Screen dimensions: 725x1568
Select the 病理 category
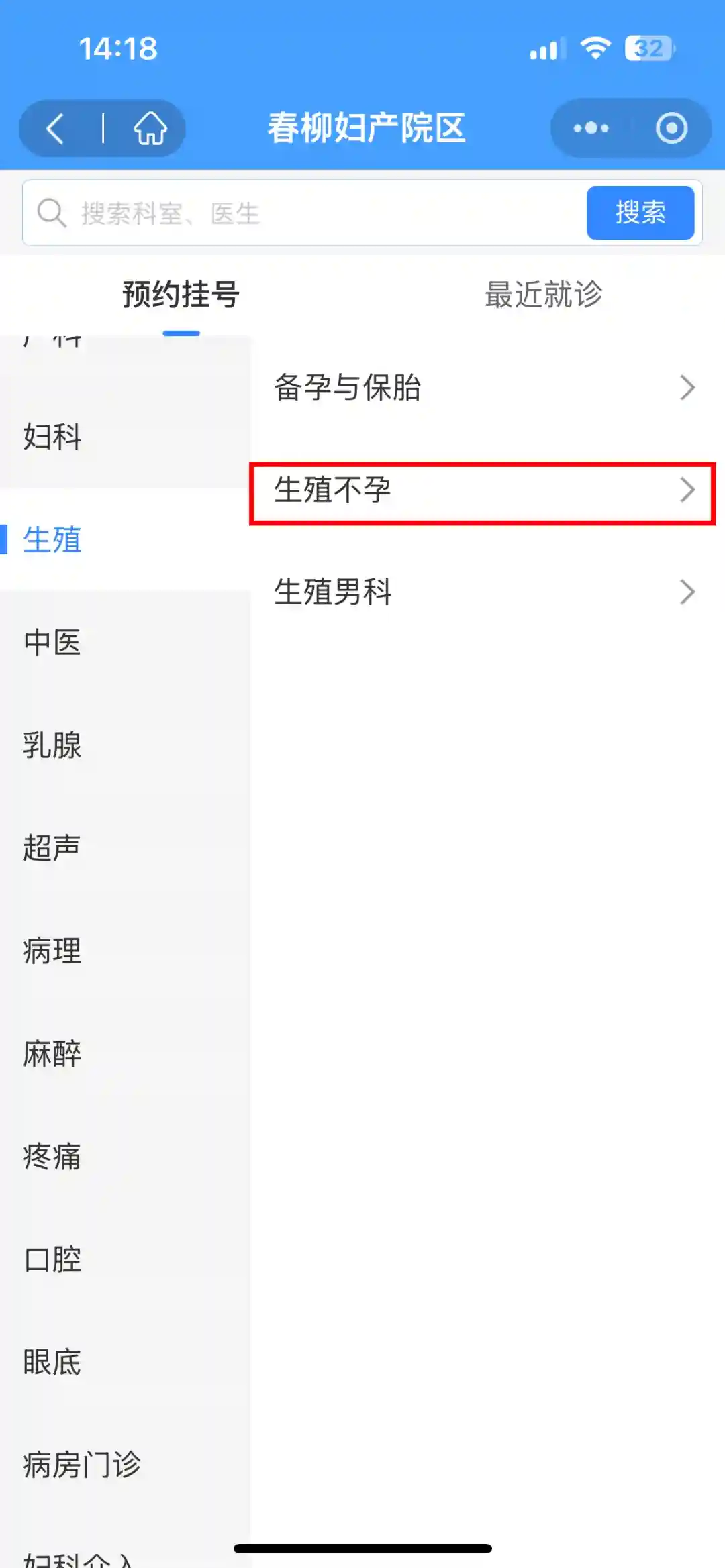click(52, 951)
